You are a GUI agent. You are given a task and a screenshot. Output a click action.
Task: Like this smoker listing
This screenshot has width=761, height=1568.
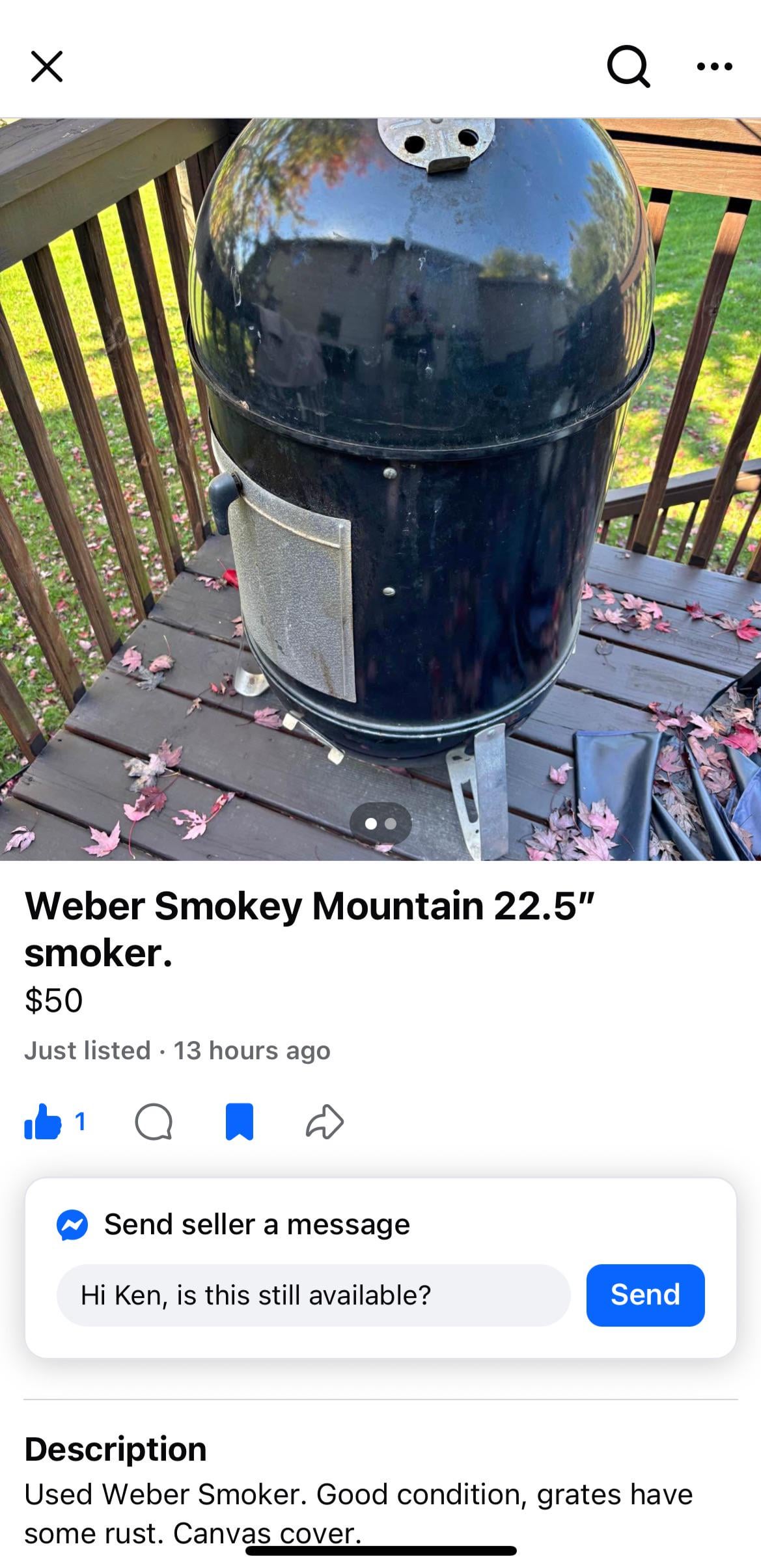[43, 1122]
